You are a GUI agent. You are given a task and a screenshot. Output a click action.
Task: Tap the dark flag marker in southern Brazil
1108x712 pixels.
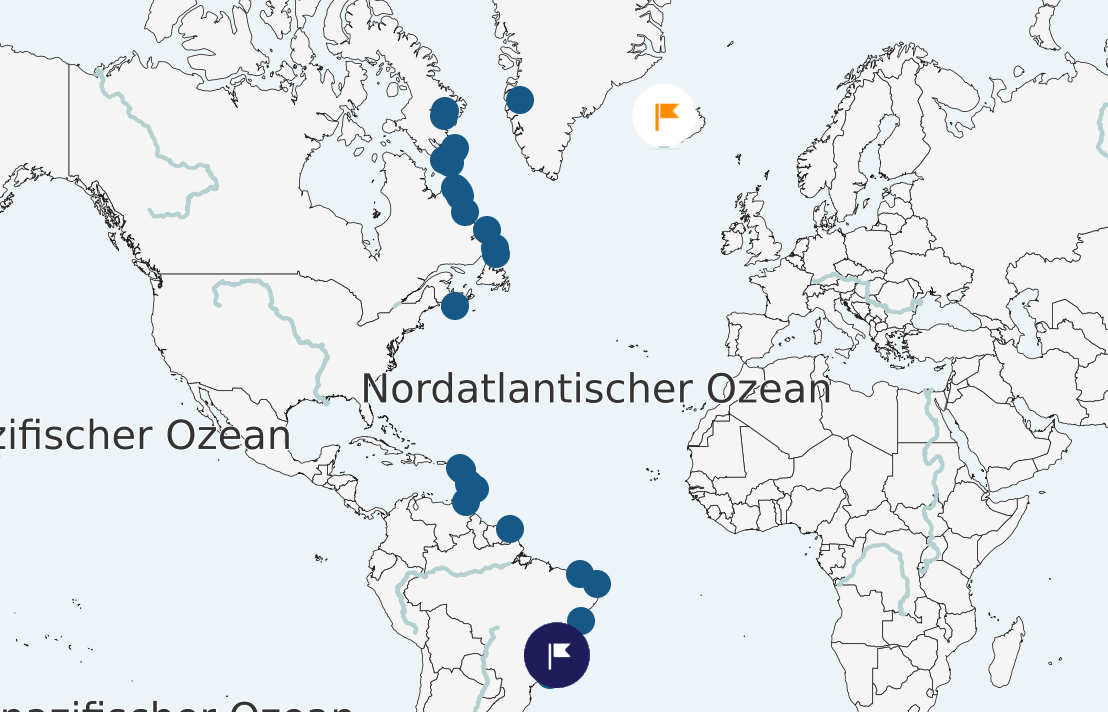tap(557, 655)
